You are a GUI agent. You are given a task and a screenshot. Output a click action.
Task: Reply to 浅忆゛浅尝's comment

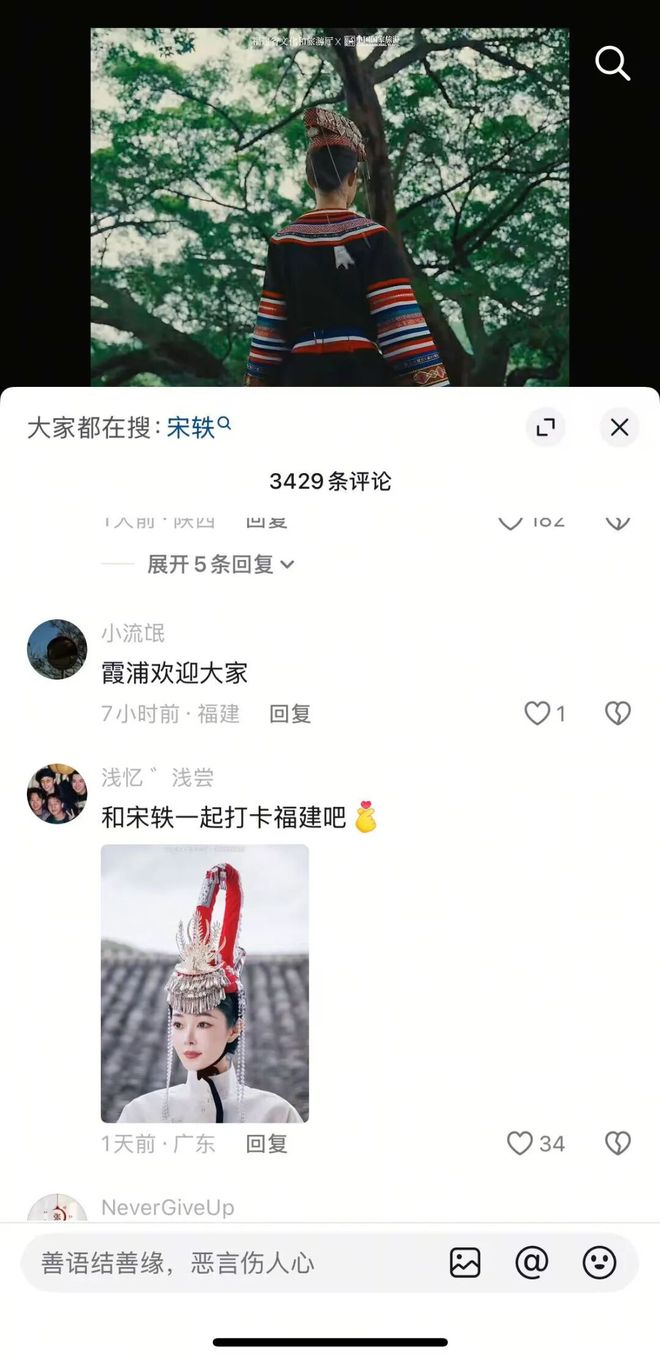(x=267, y=1143)
